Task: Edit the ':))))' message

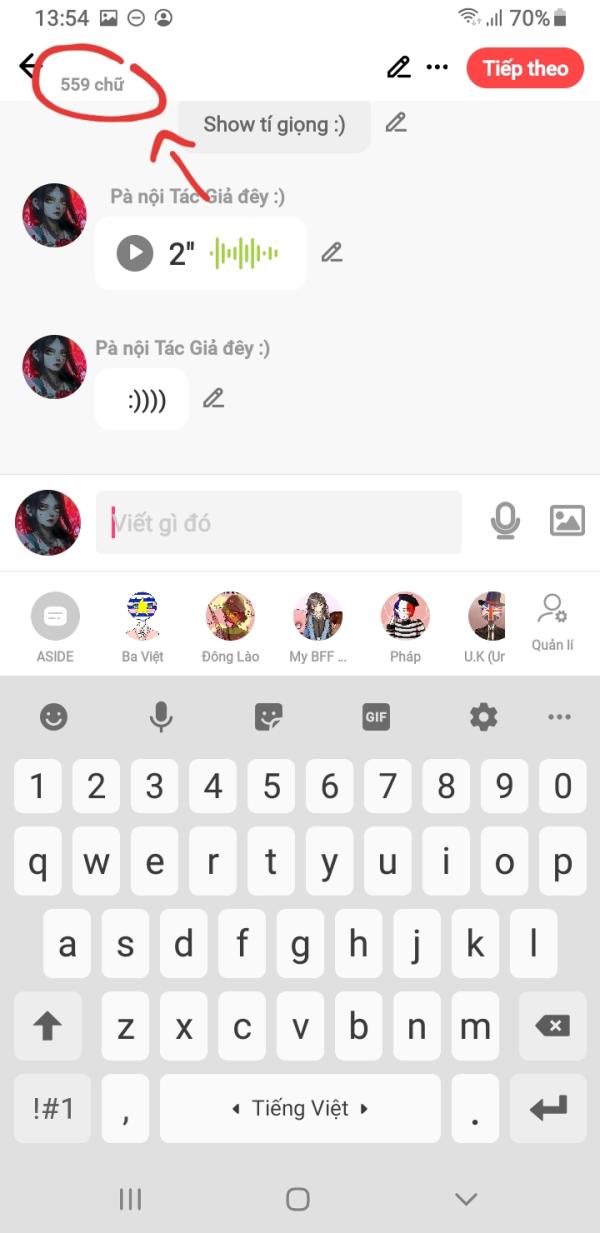Action: 213,399
